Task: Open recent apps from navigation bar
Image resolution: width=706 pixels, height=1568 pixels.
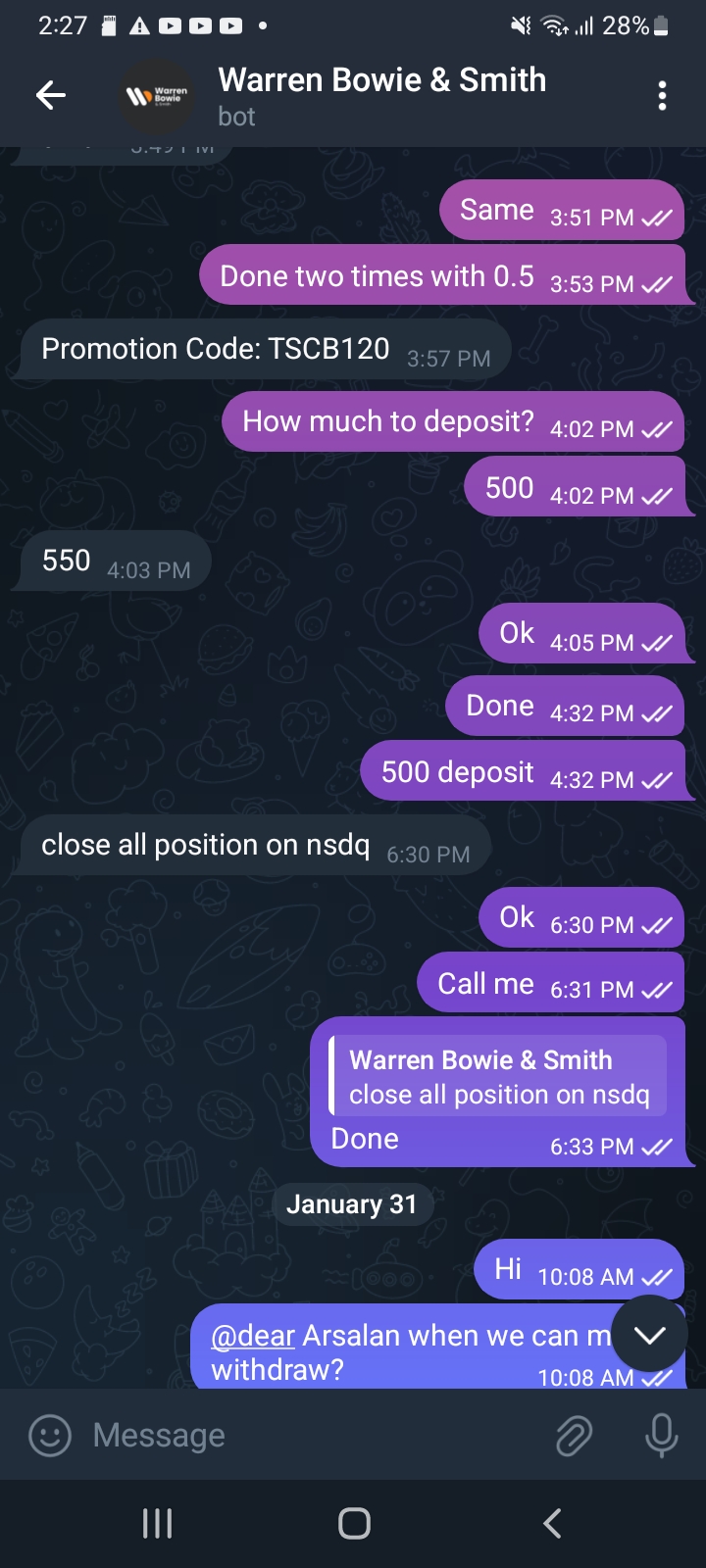Action: [x=157, y=1523]
